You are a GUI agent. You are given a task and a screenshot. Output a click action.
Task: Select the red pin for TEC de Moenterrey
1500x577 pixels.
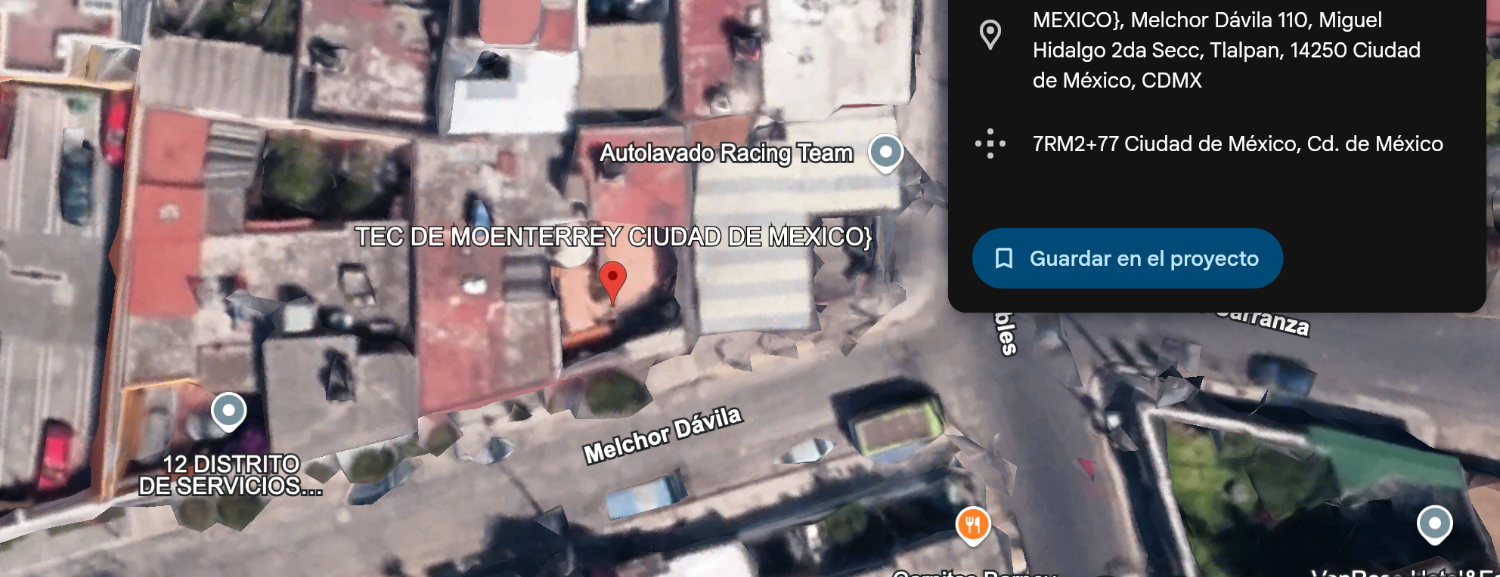coord(613,282)
